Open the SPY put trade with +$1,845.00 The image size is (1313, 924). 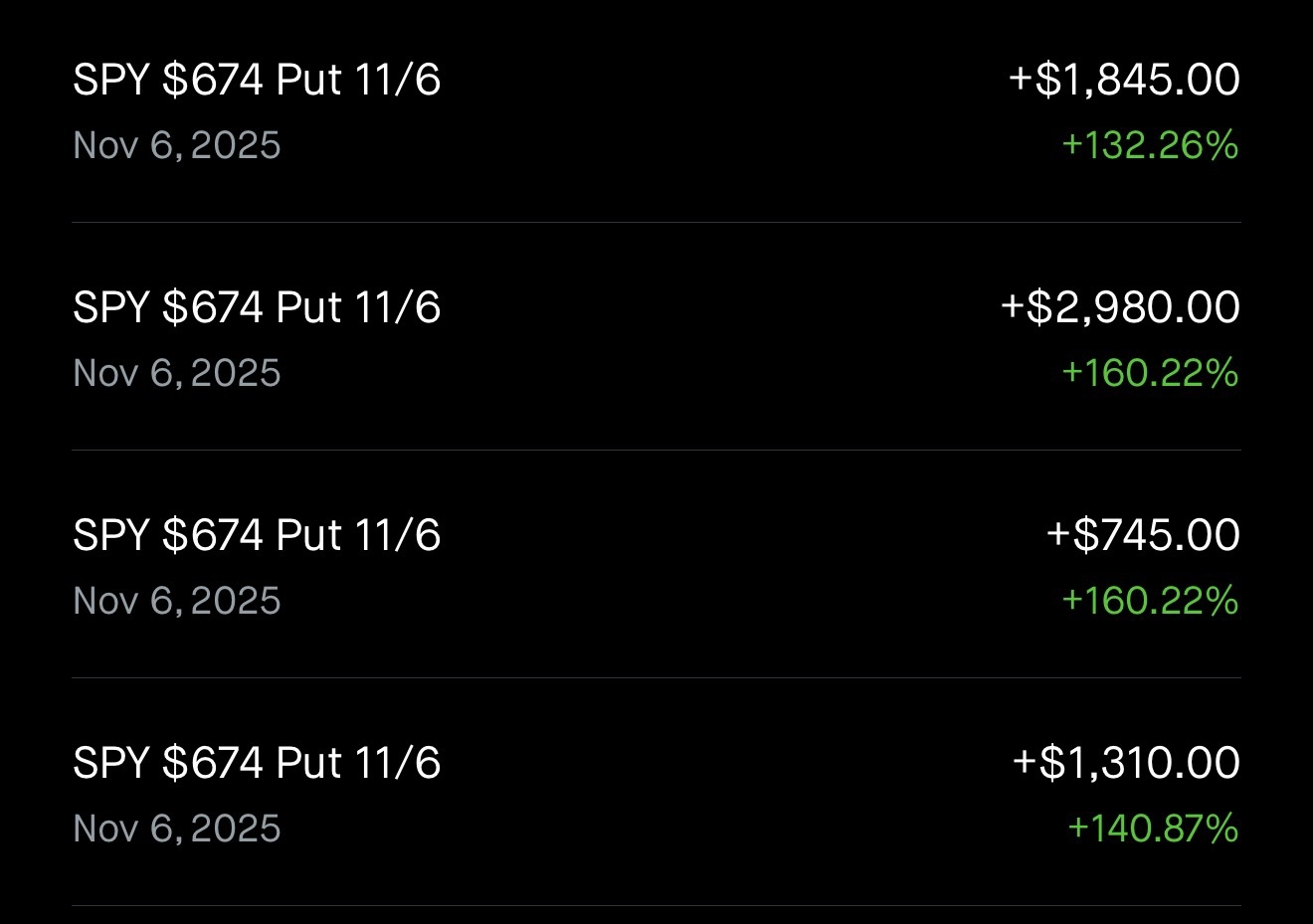(656, 110)
